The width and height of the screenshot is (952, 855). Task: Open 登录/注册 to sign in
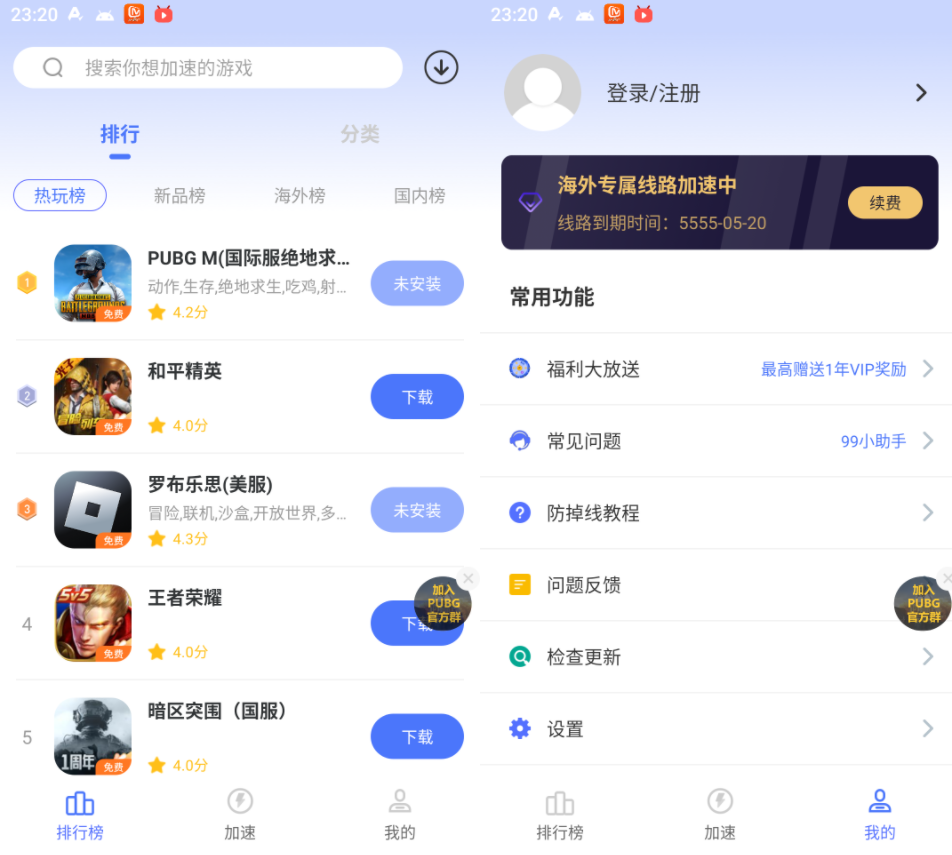click(x=654, y=93)
